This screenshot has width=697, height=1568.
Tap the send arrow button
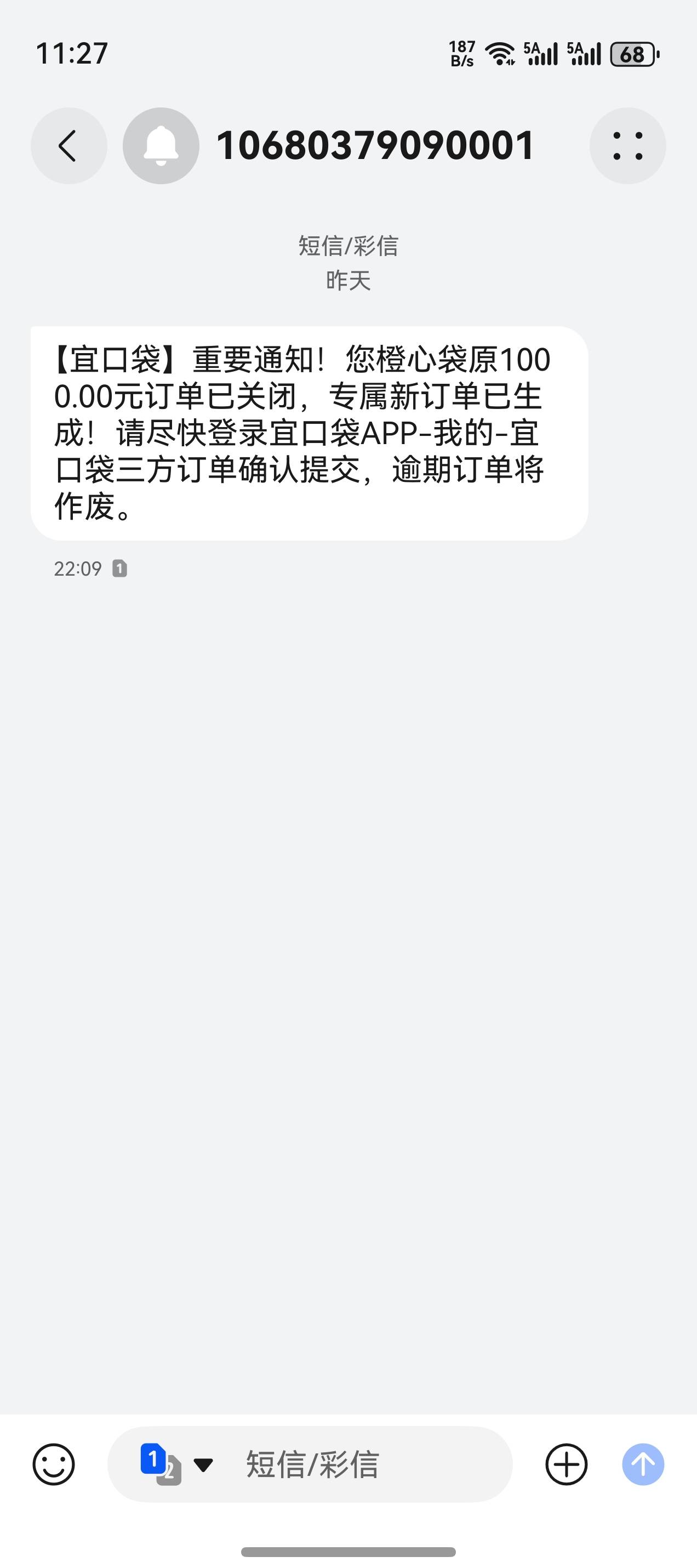click(x=643, y=1464)
